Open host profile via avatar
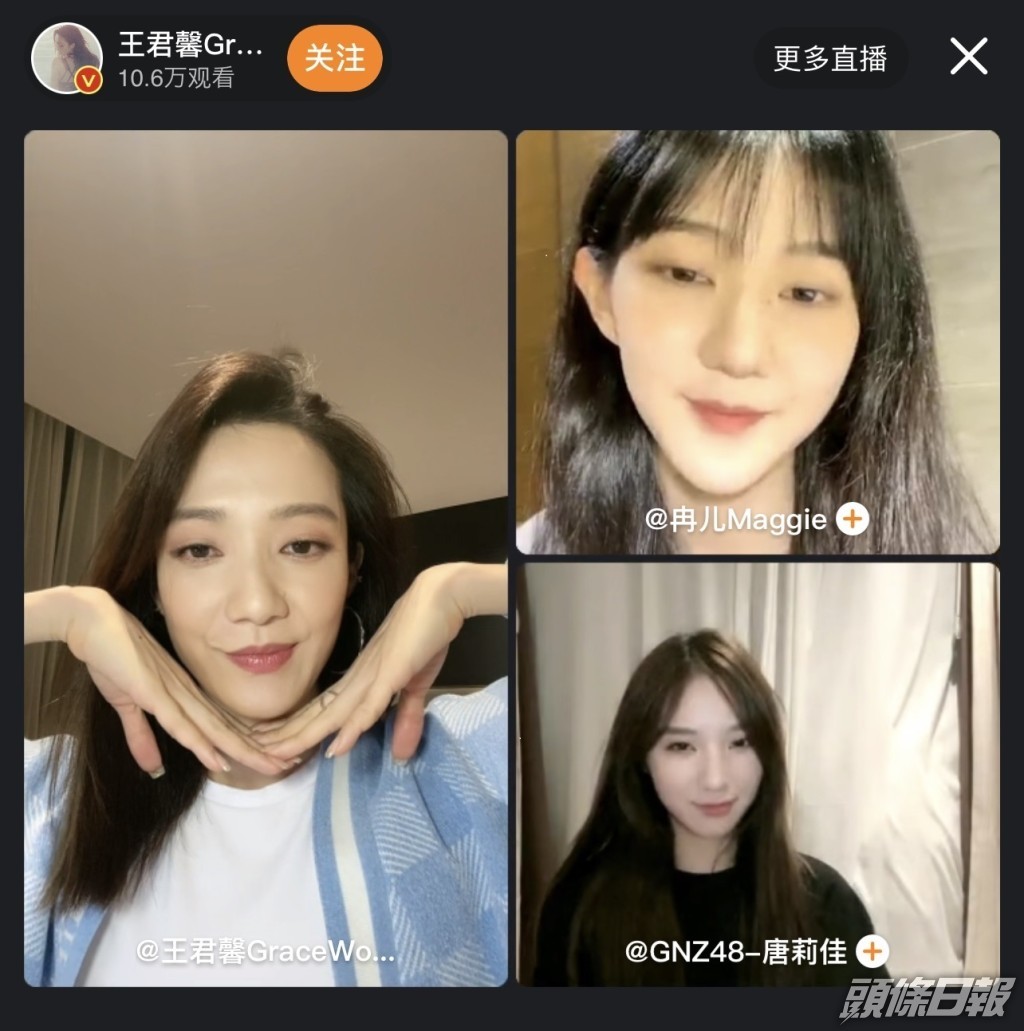Image resolution: width=1024 pixels, height=1031 pixels. click(66, 60)
